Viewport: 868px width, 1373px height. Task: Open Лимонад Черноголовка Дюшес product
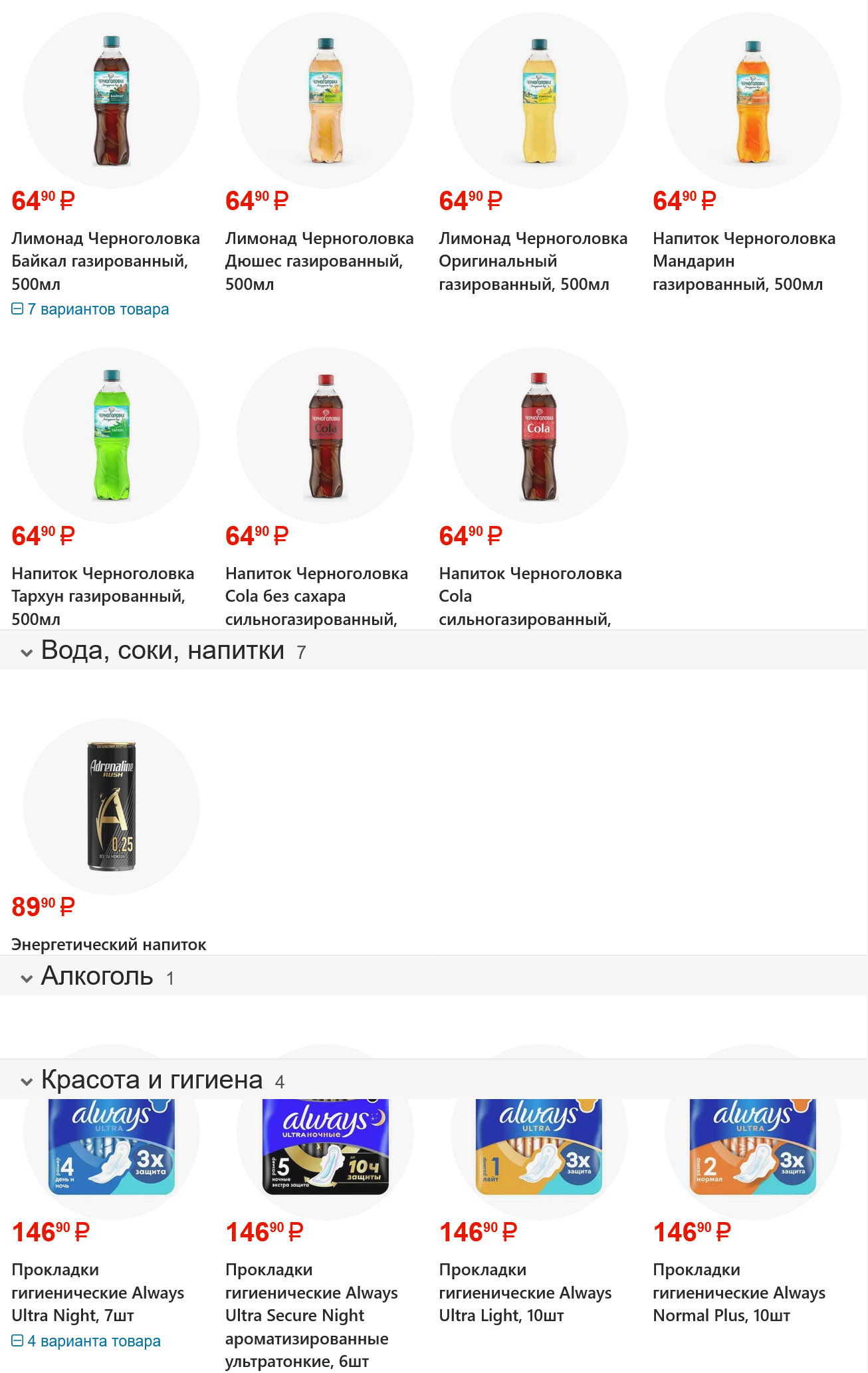[x=319, y=261]
